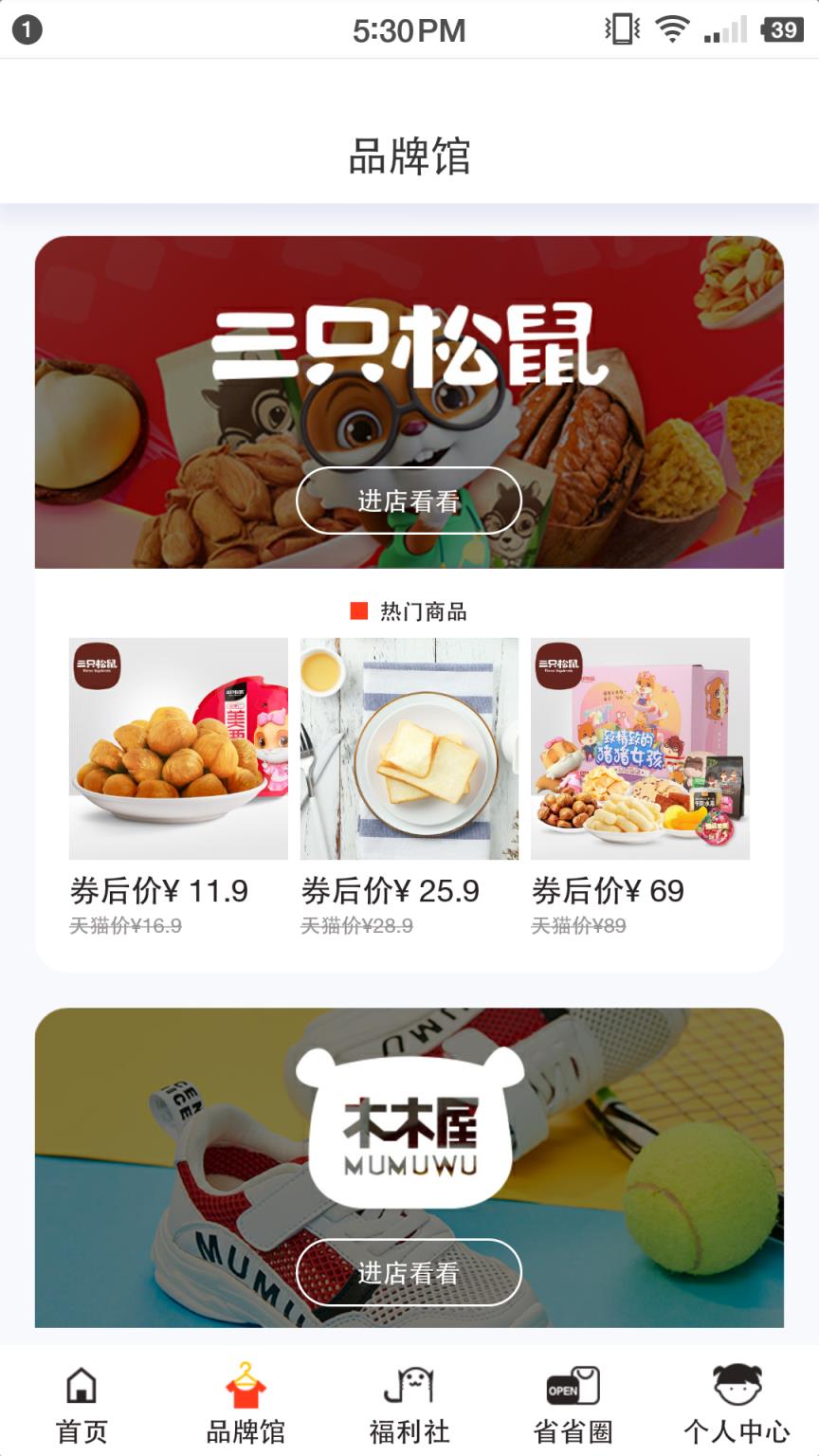Tap 进店看看 on the 三只松鼠 banner
This screenshot has height=1456, width=819.
409,500
